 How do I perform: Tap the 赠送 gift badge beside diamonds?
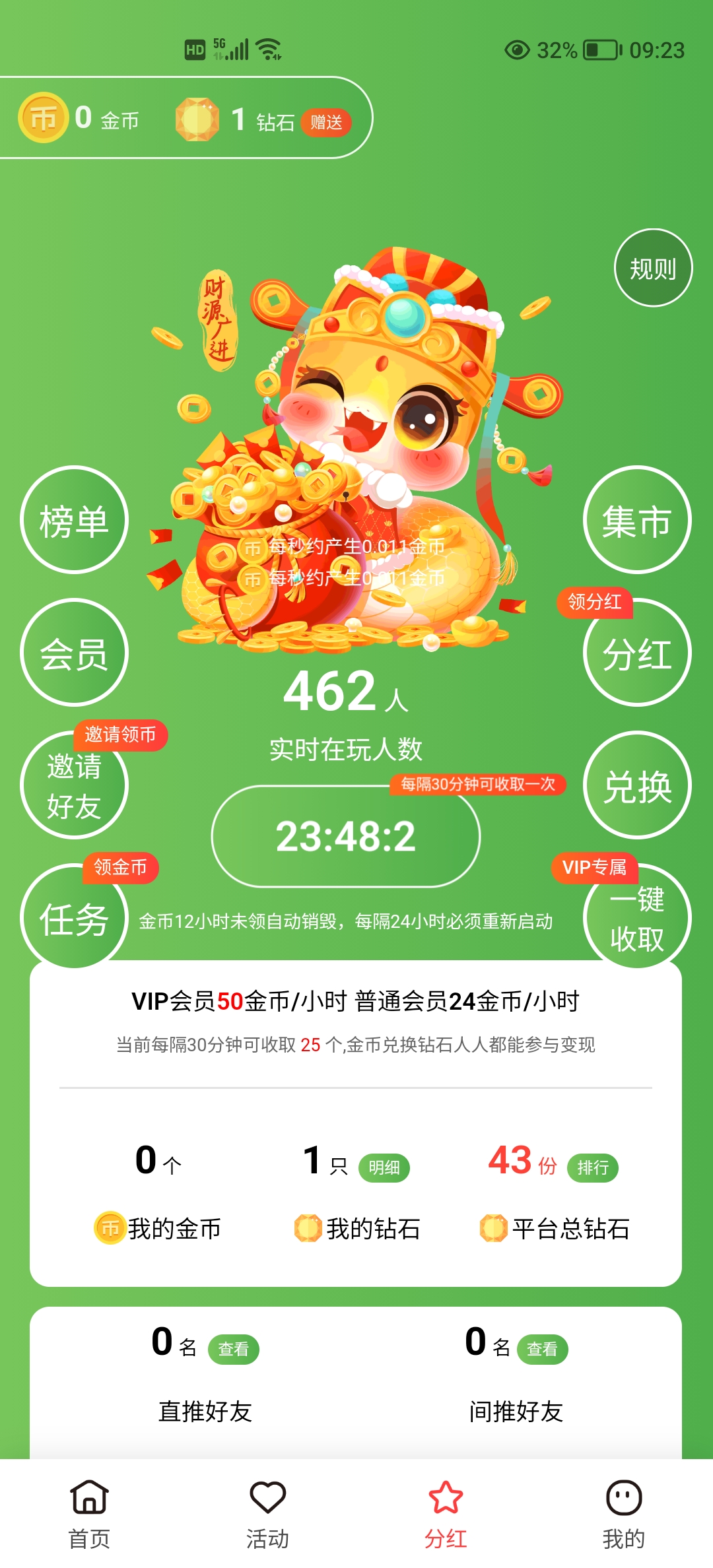(x=326, y=122)
